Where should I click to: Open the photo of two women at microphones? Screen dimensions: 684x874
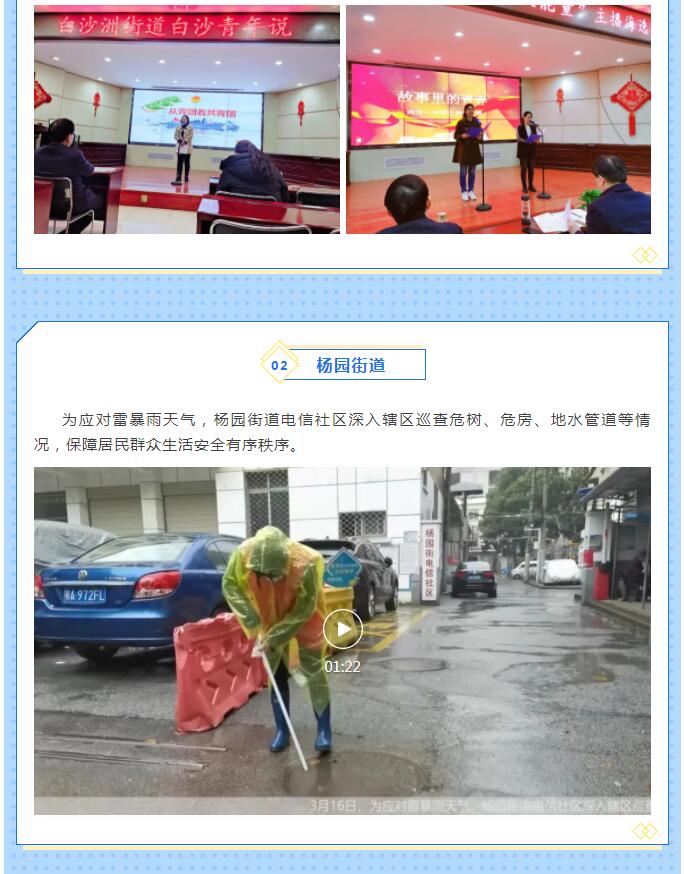coord(498,120)
